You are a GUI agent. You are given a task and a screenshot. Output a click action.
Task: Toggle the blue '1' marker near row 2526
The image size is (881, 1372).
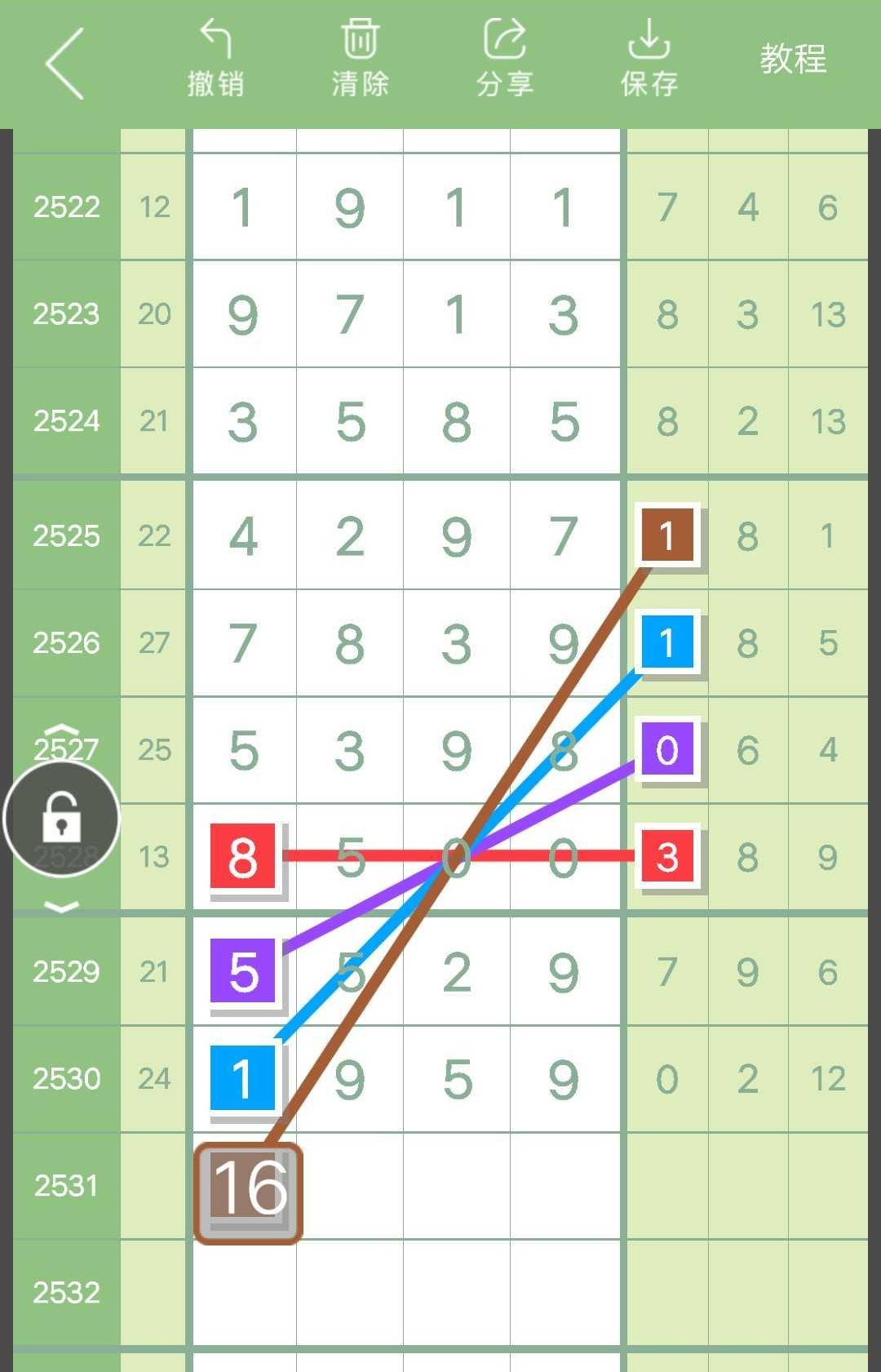[x=666, y=643]
